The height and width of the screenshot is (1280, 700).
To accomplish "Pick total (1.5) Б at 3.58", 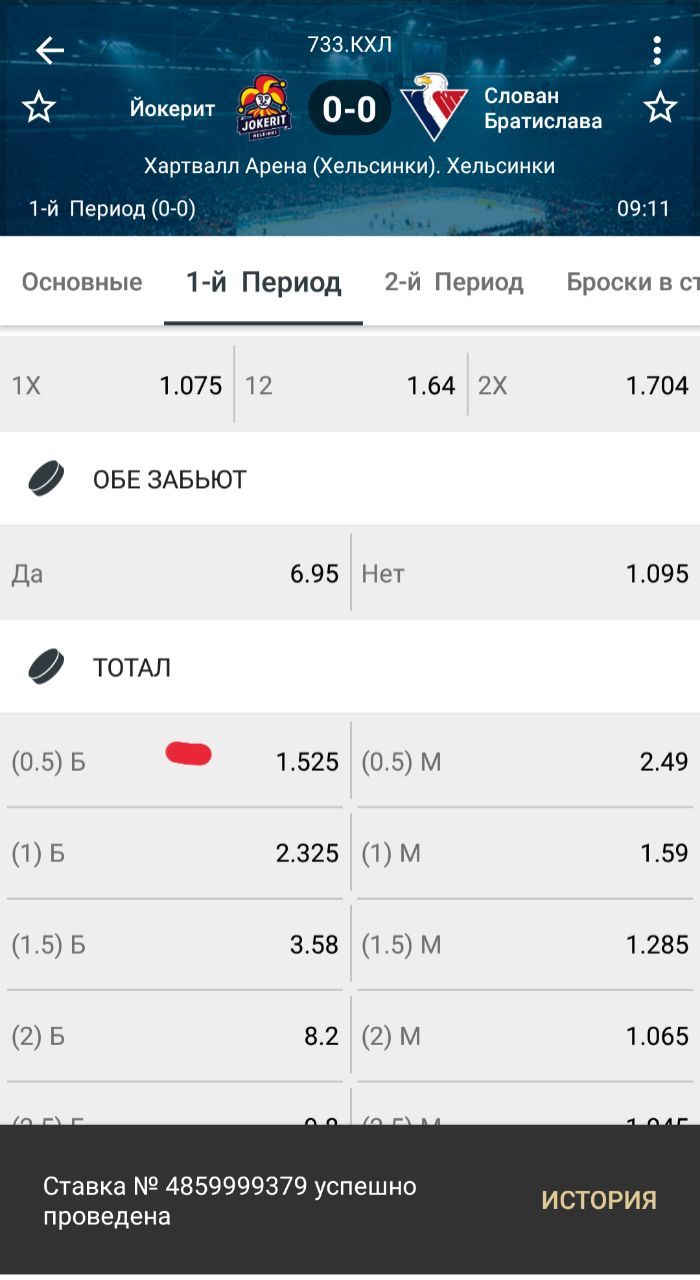I will (175, 944).
